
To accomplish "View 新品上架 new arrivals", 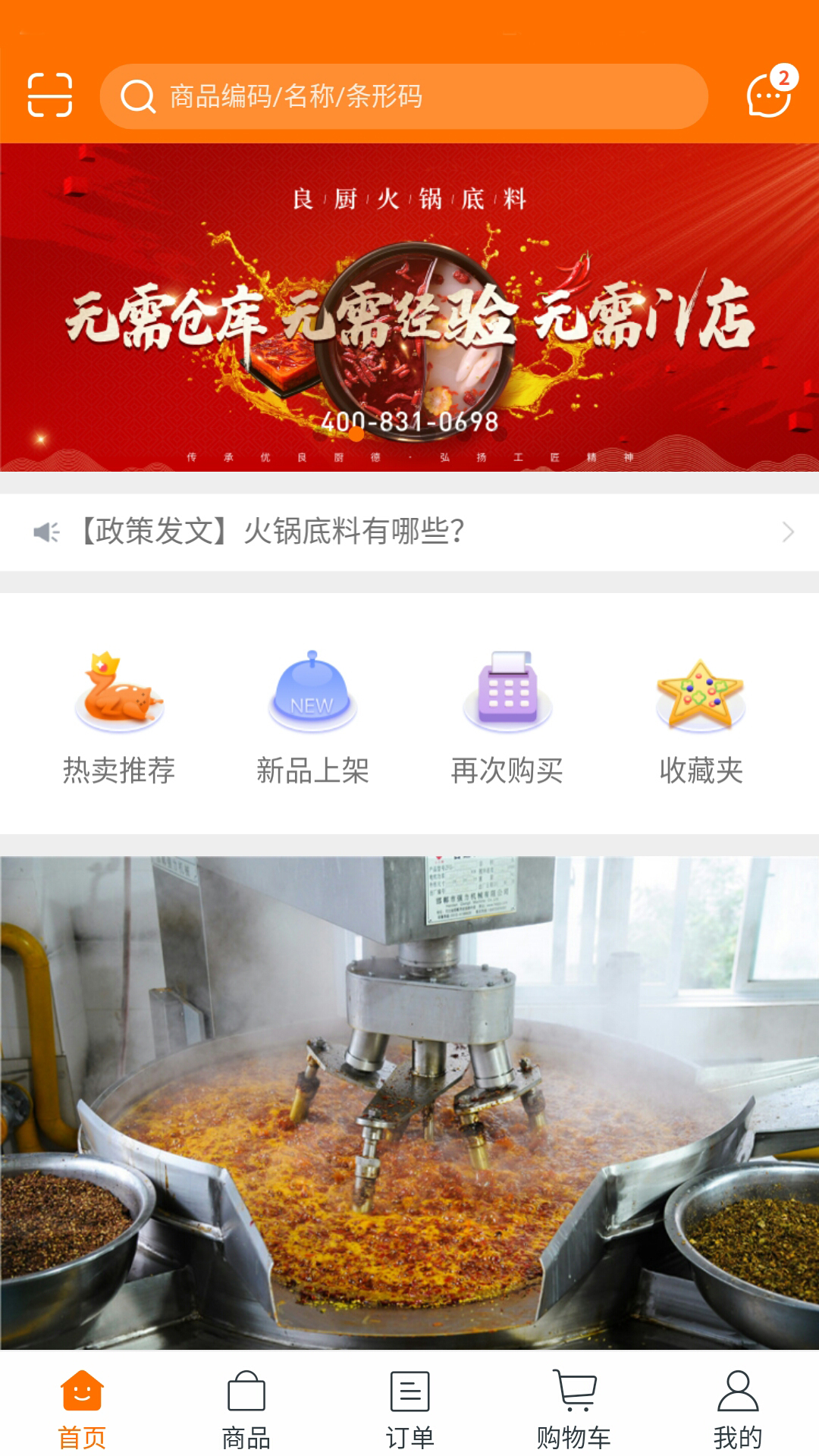I will (312, 717).
